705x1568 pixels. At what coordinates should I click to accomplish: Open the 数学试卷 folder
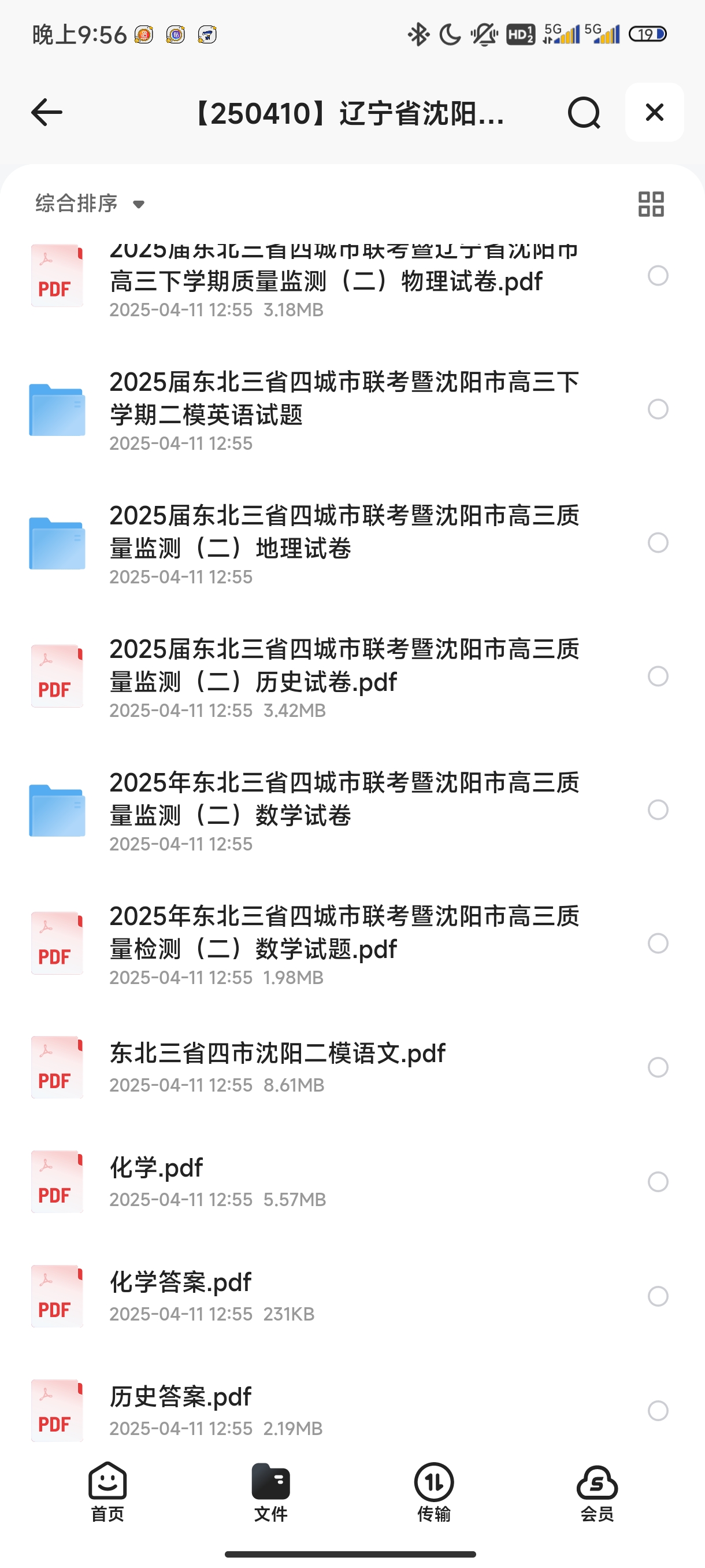(x=344, y=809)
